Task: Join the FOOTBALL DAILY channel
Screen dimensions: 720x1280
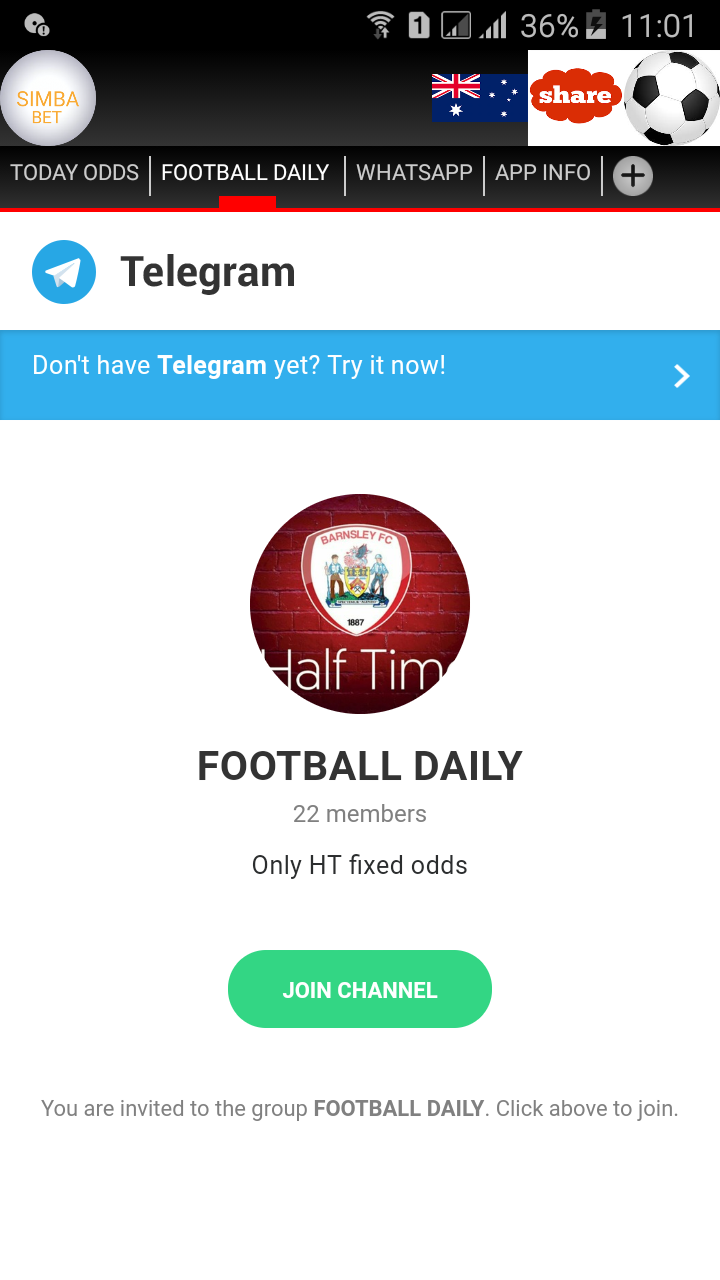Action: [360, 989]
